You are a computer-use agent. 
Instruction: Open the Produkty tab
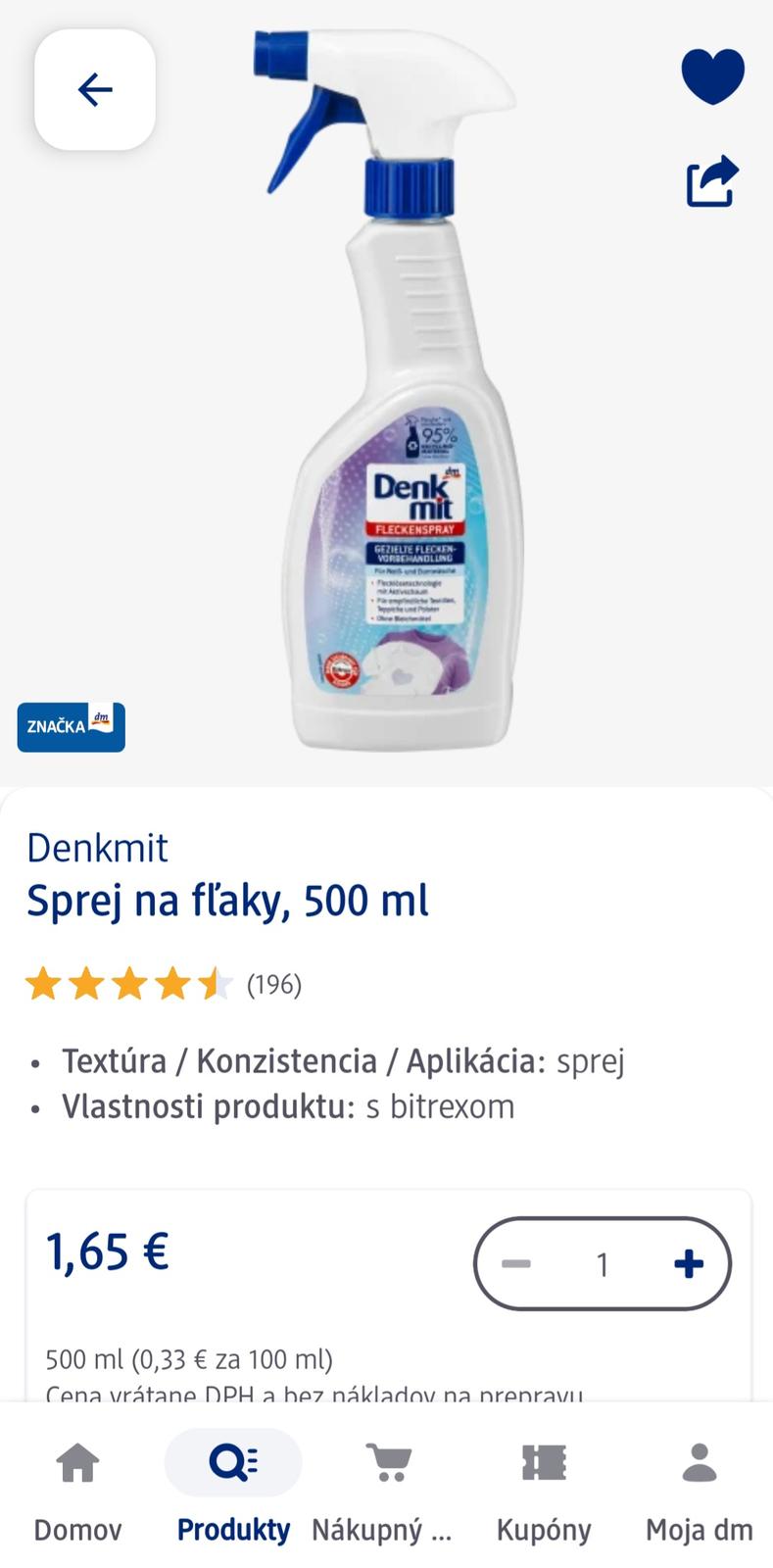(x=233, y=1491)
